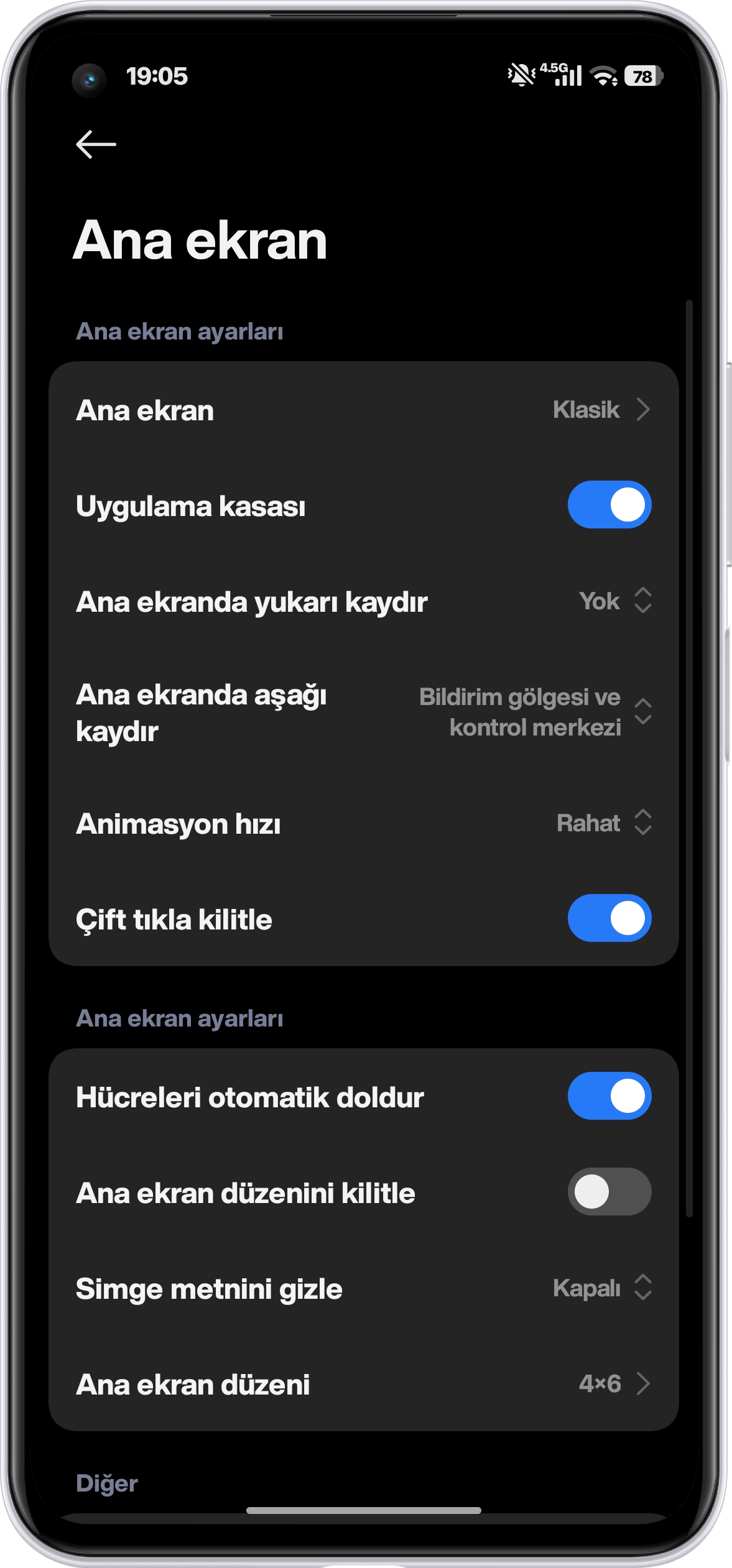Open Ana ekran düzeni 4×6 layout

363,1385
